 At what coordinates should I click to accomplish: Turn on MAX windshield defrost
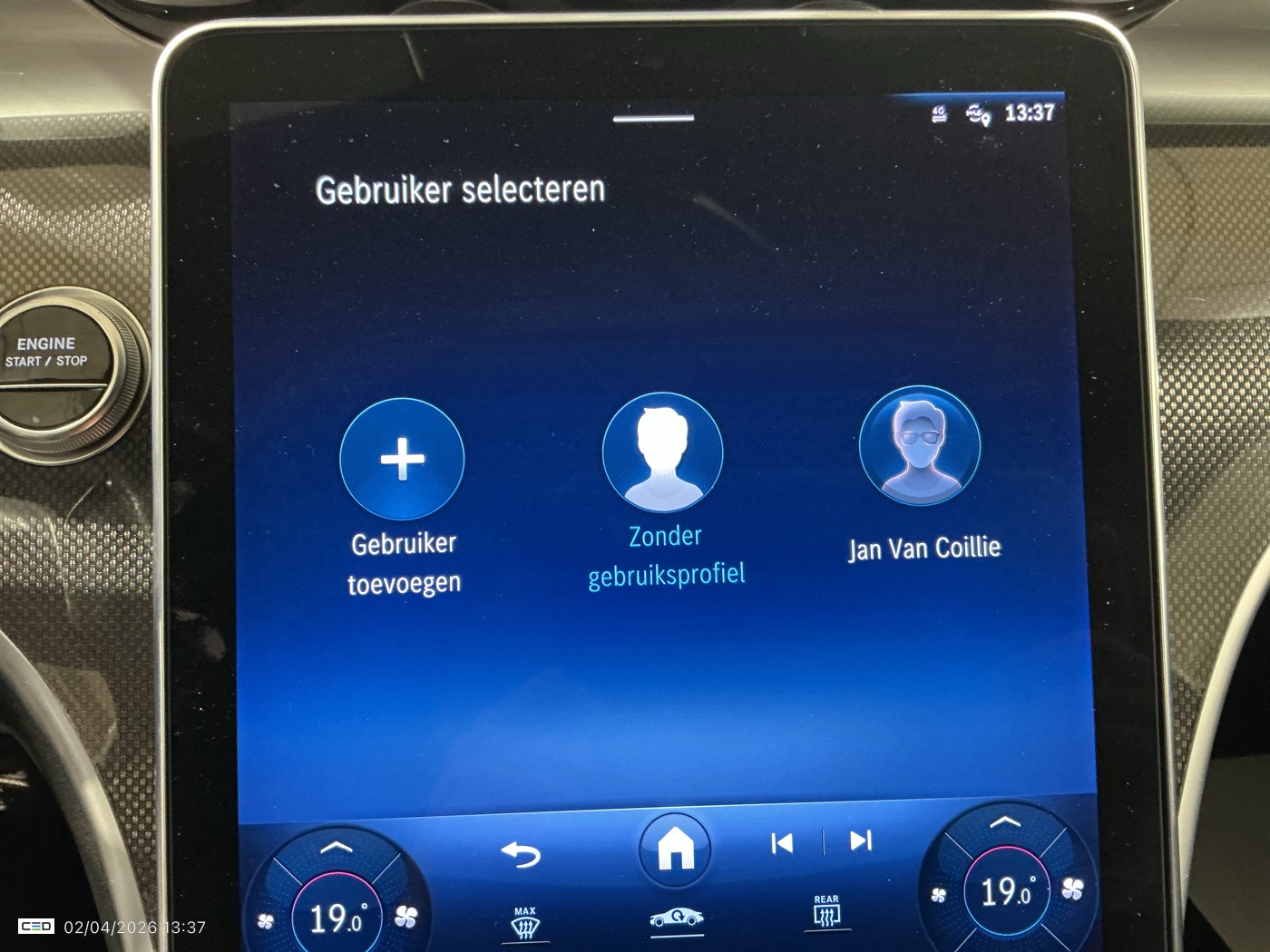[x=525, y=923]
